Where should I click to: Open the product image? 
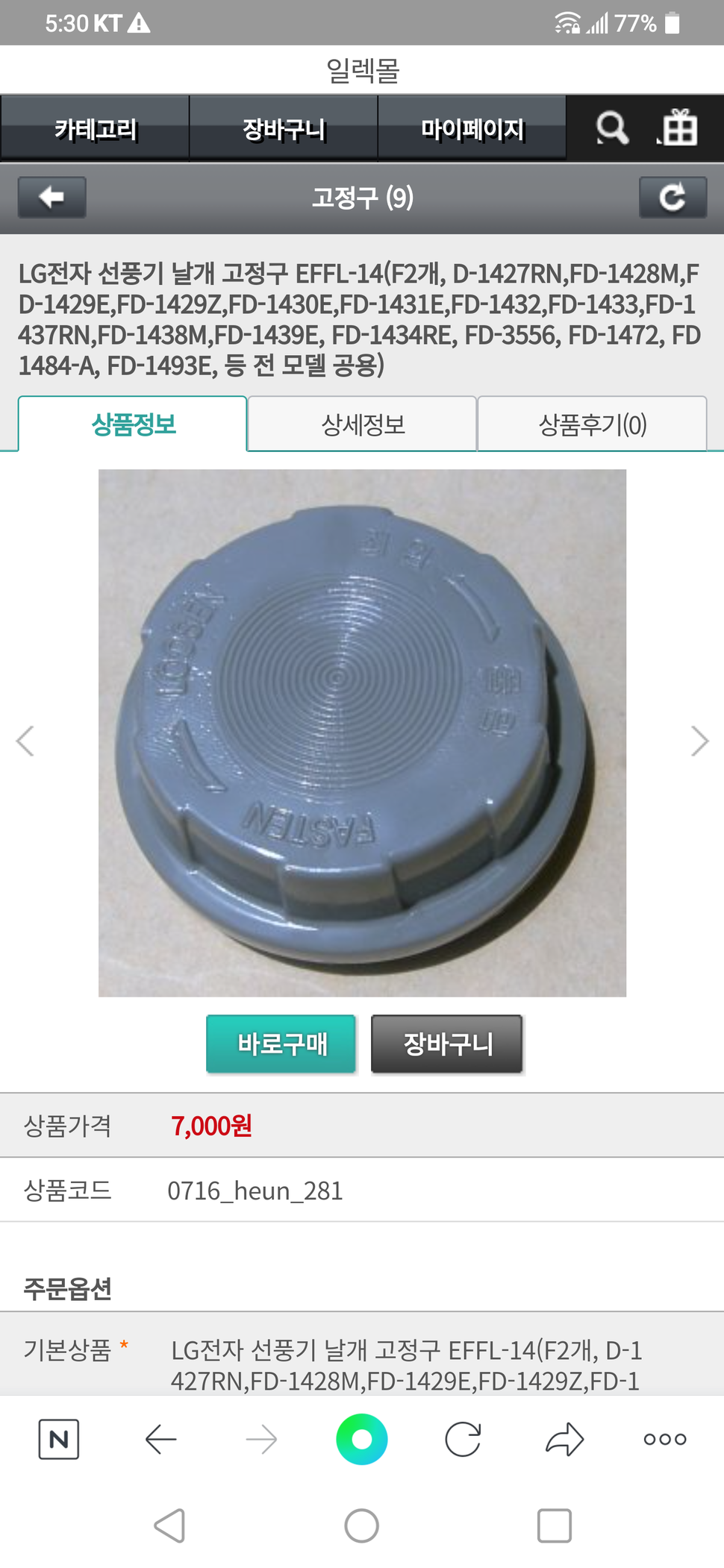tap(362, 733)
